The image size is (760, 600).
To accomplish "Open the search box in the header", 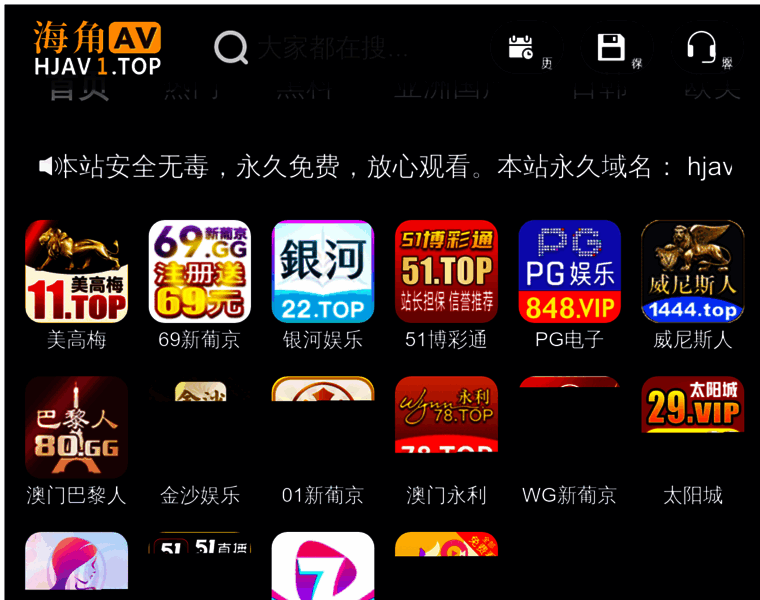I will tap(330, 47).
